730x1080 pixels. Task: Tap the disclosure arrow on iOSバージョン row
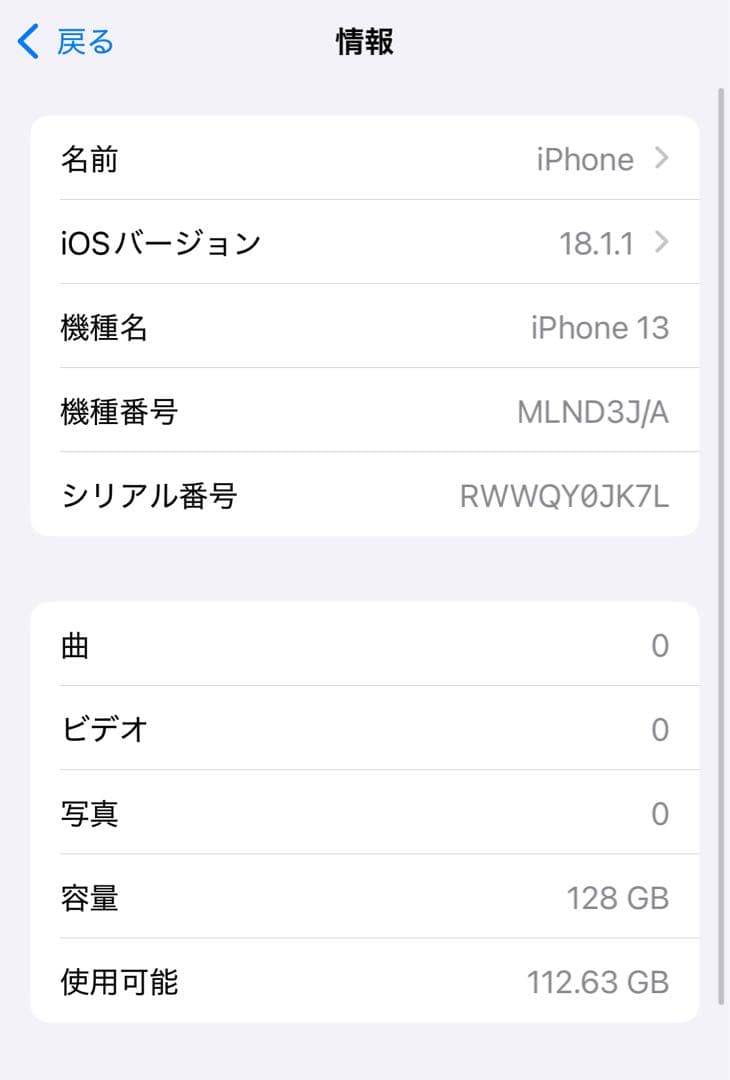(660, 242)
